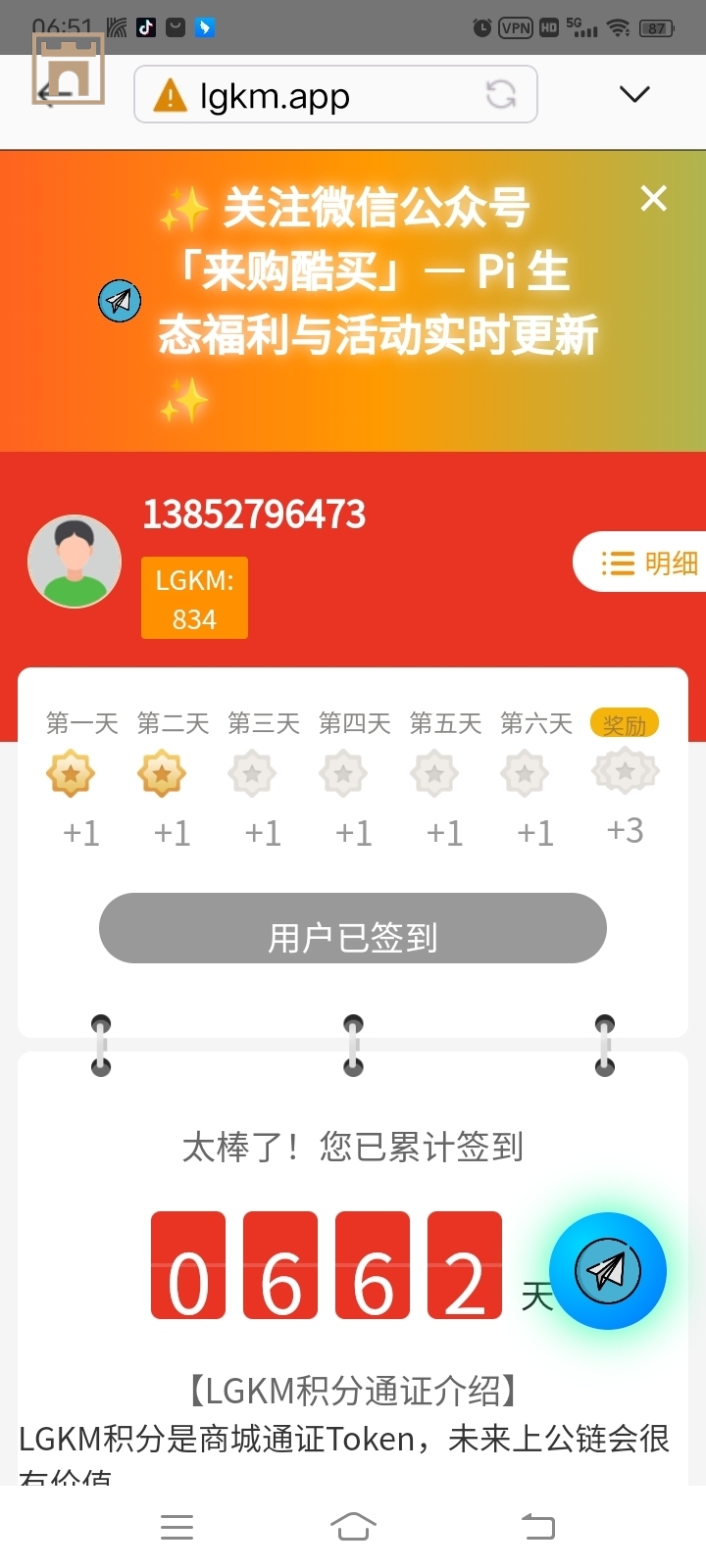The height and width of the screenshot is (1568, 706).
Task: Tap the phone number 13852796473
Action: 254,514
